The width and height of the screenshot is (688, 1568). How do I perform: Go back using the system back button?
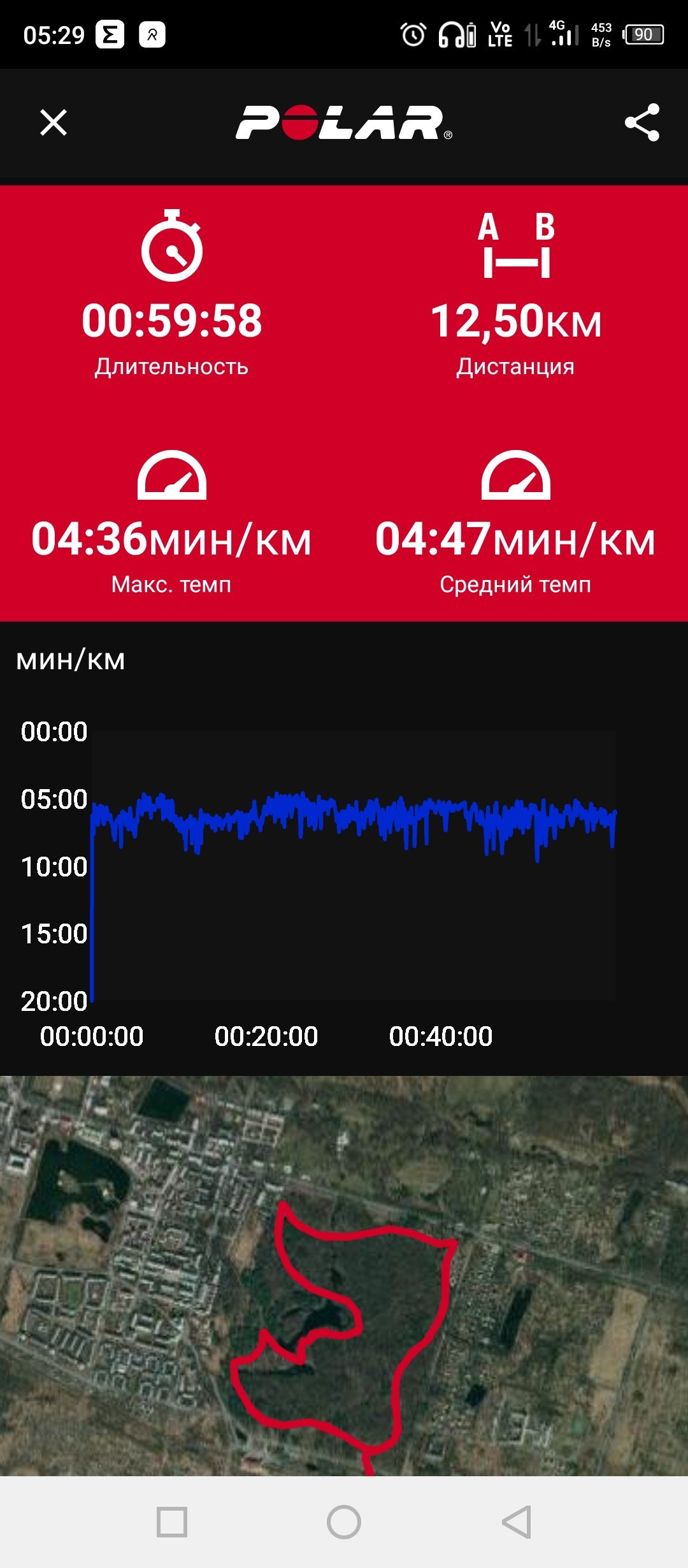(517, 1522)
